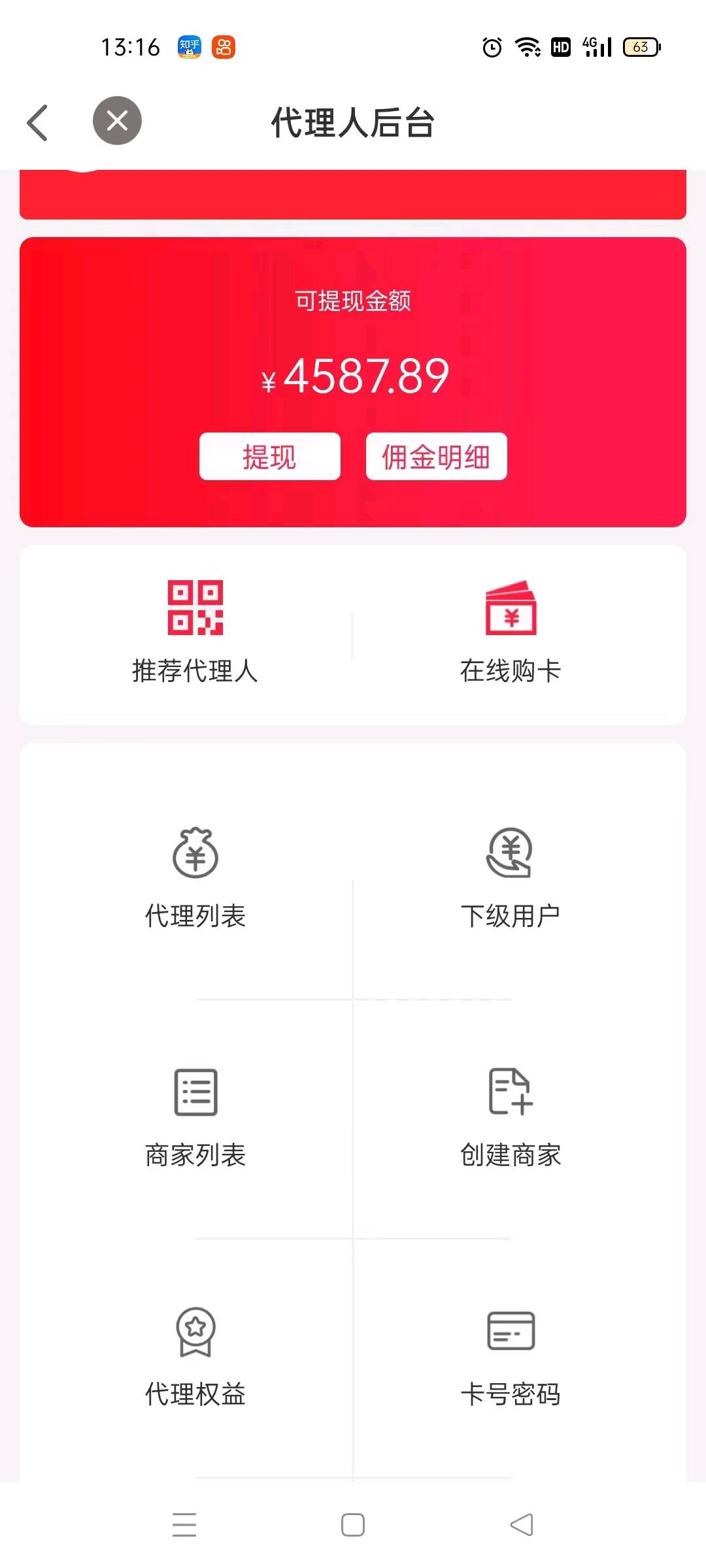Screen dimensions: 706x1568
Task: Show the 商家列表 merchant list
Action: (195, 1118)
